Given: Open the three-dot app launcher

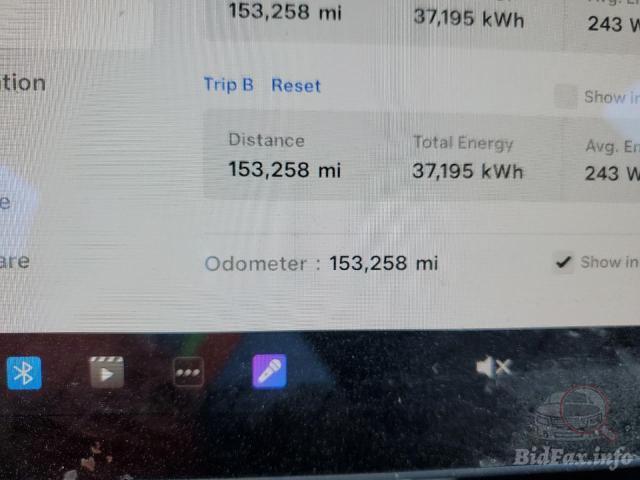Looking at the screenshot, I should point(189,373).
